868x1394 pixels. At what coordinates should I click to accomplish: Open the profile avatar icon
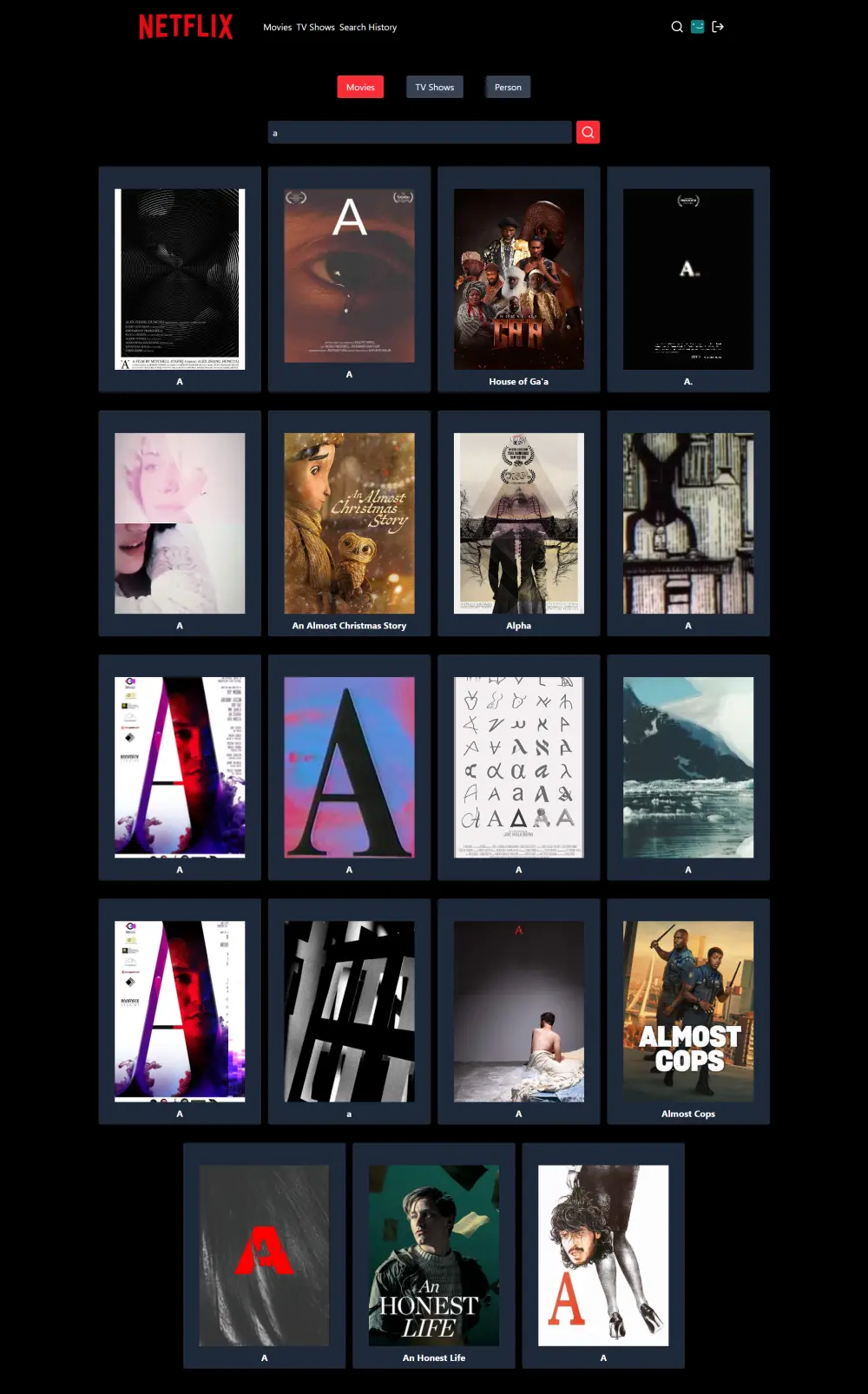[x=698, y=27]
